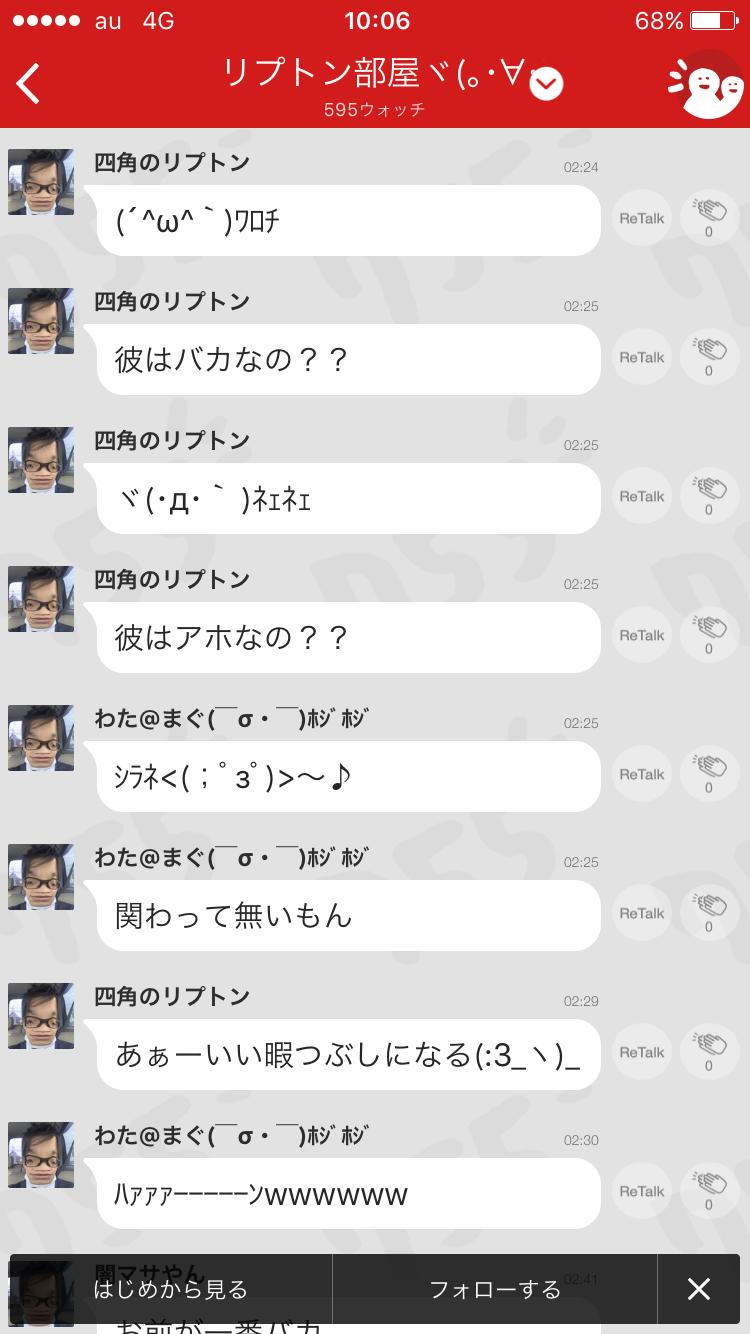Clap for the "ハァァァーーーーンwwwwww" message
Image resolution: width=750 pixels, height=1334 pixels.
[x=708, y=1190]
